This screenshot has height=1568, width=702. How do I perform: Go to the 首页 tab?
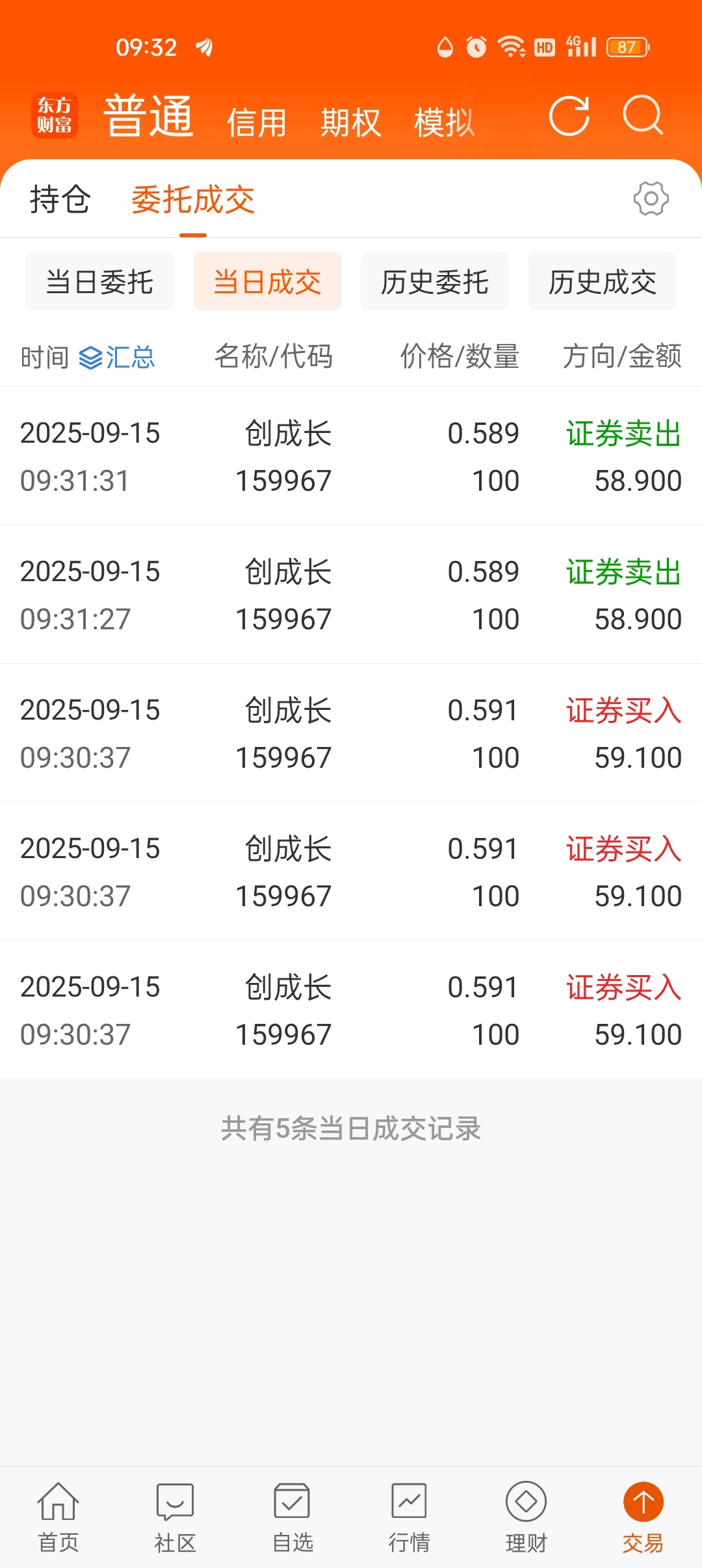(x=58, y=1517)
